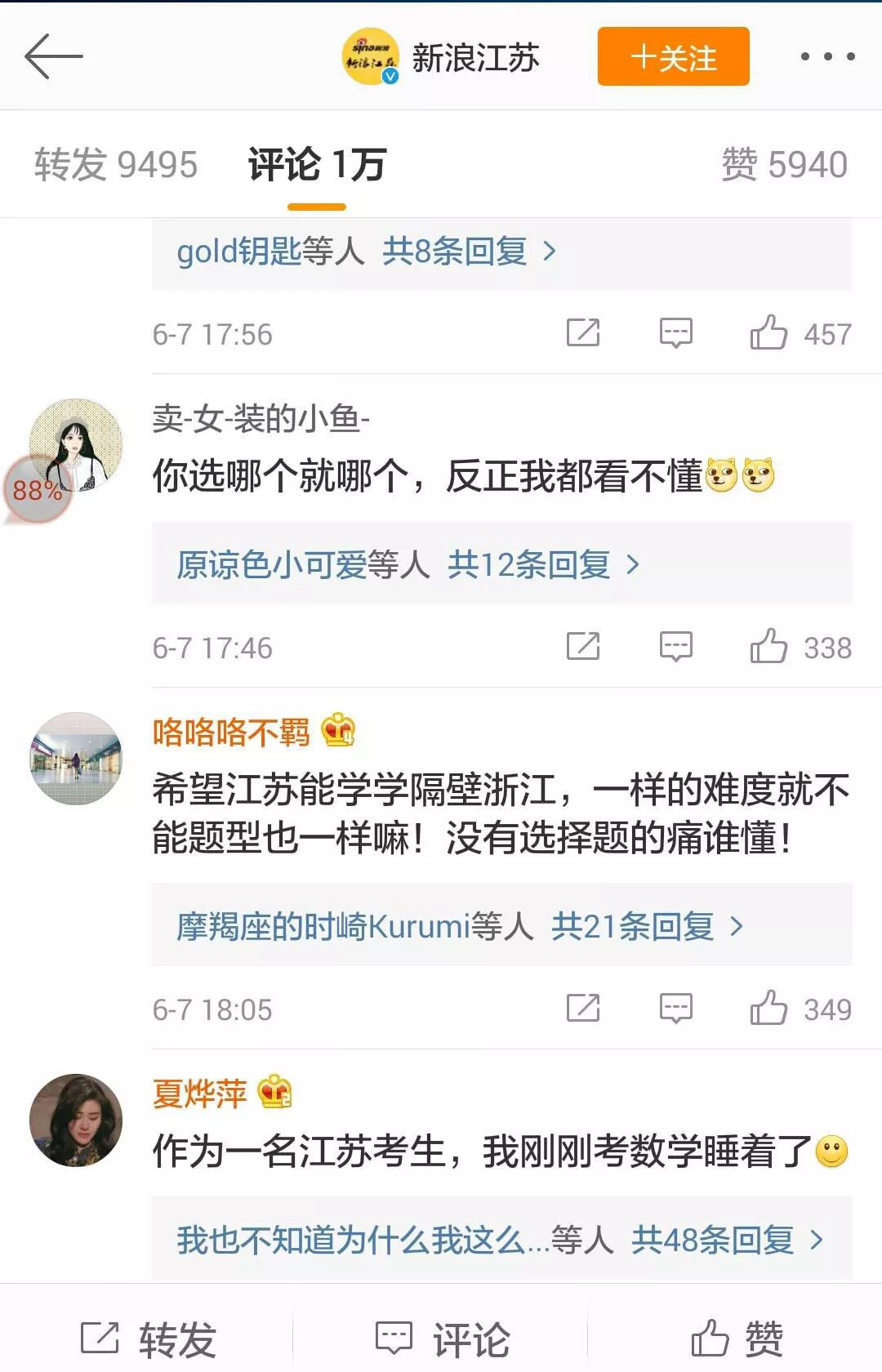
Task: Go back using the top-left arrow
Action: click(x=54, y=56)
